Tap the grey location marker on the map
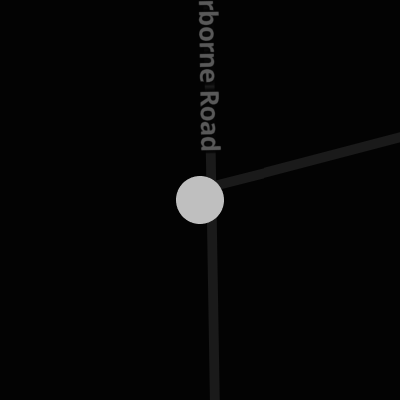The width and height of the screenshot is (400, 400). 200,200
